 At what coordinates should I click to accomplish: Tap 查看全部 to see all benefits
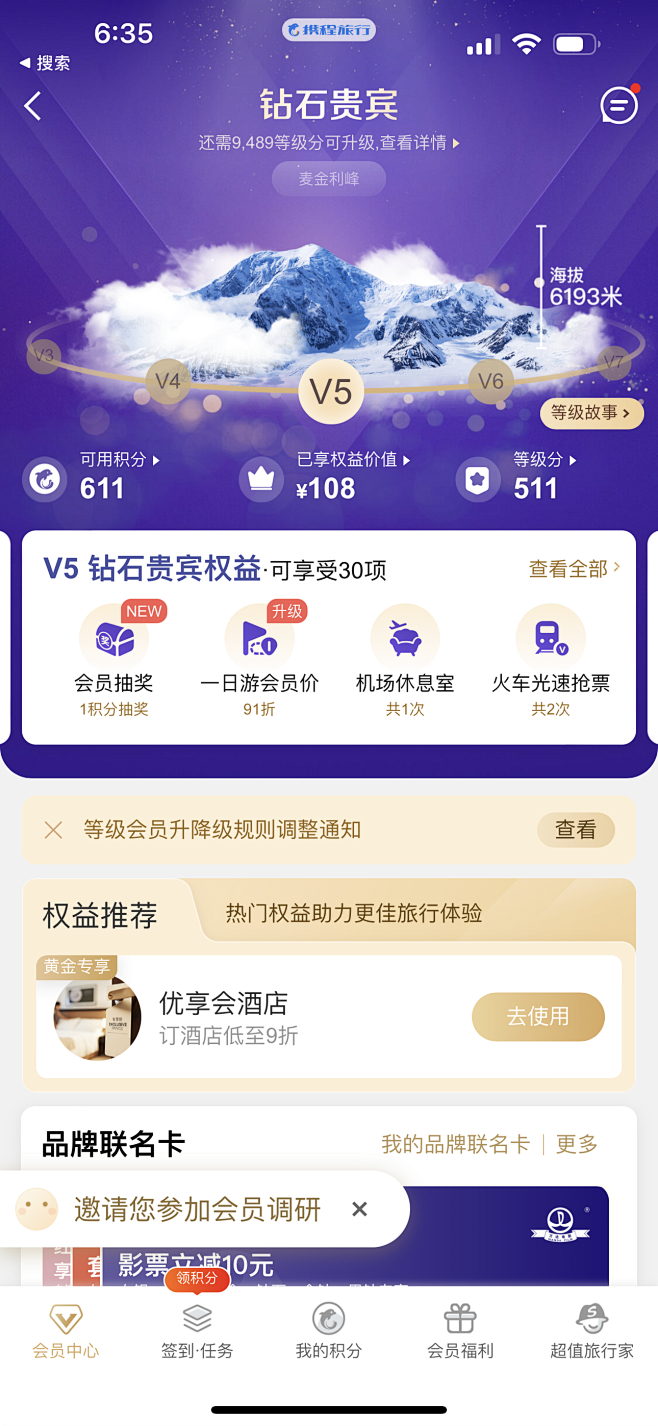(574, 568)
